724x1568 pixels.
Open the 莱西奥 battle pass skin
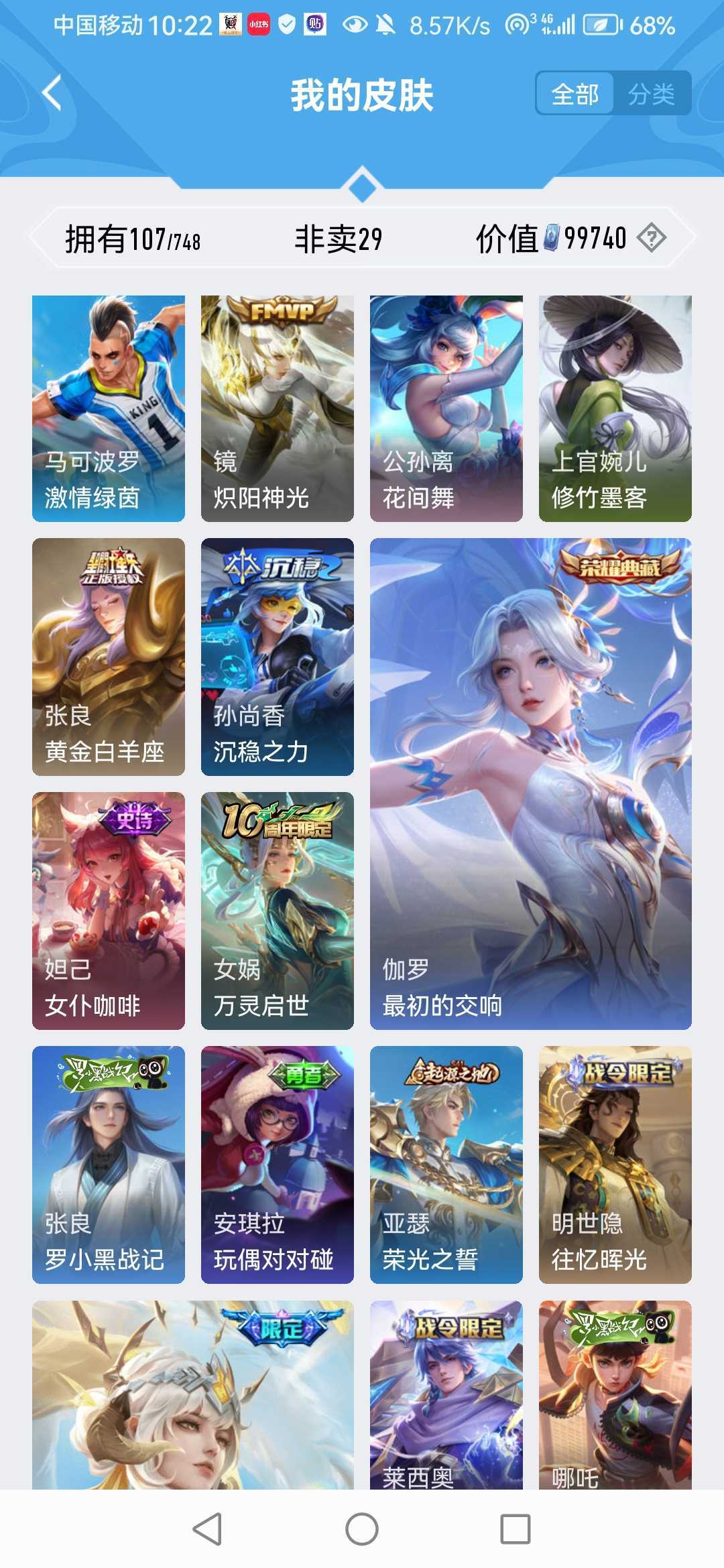coord(446,1394)
